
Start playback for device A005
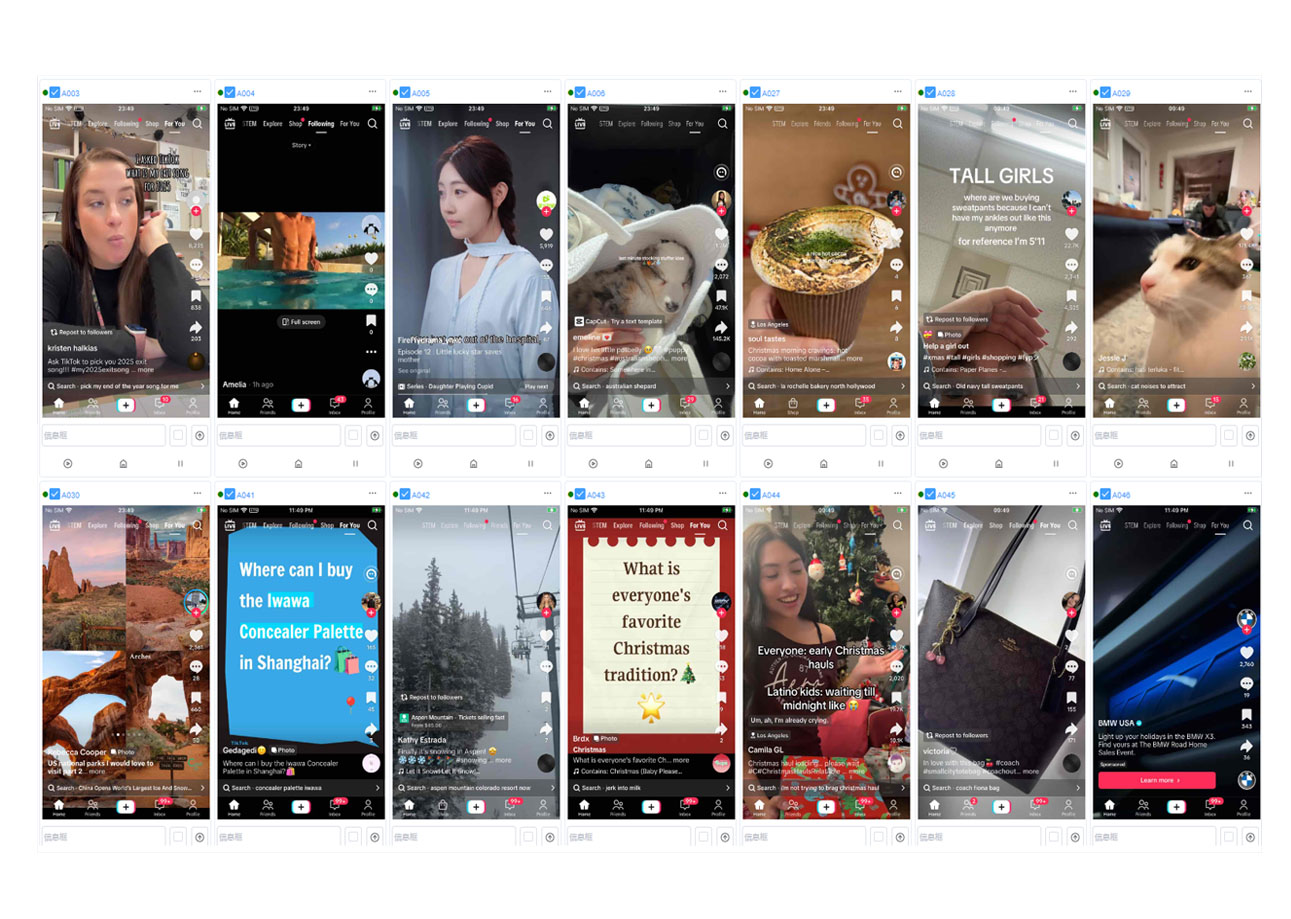tap(418, 463)
